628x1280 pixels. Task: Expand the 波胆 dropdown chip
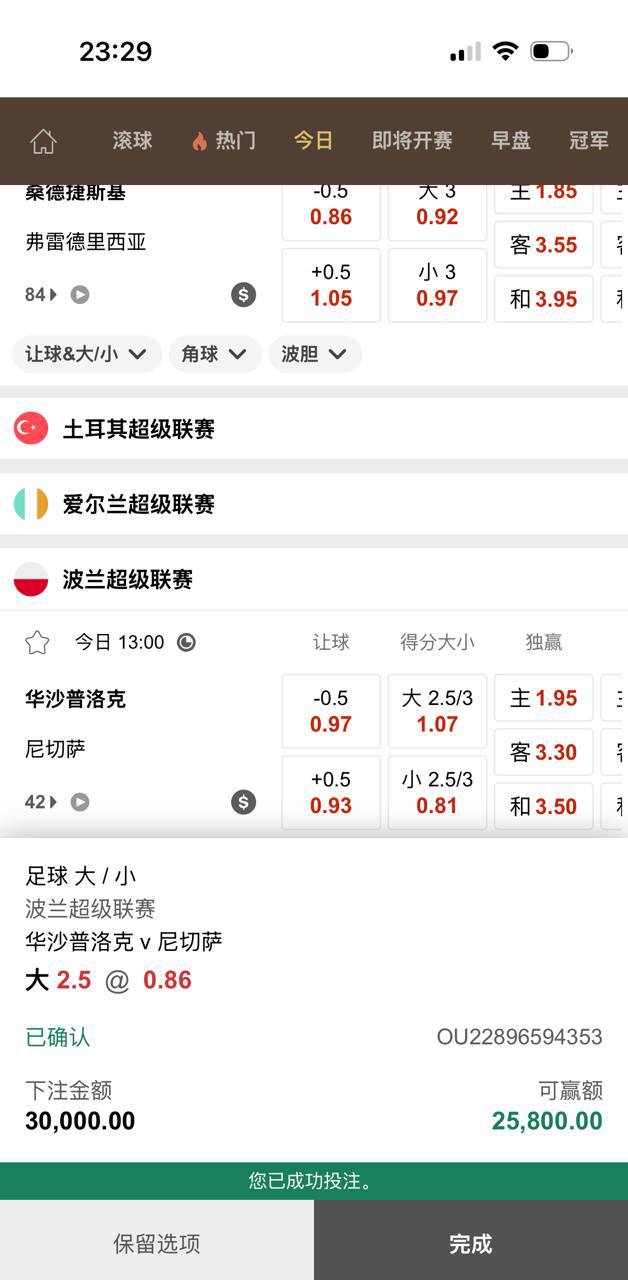(x=314, y=354)
